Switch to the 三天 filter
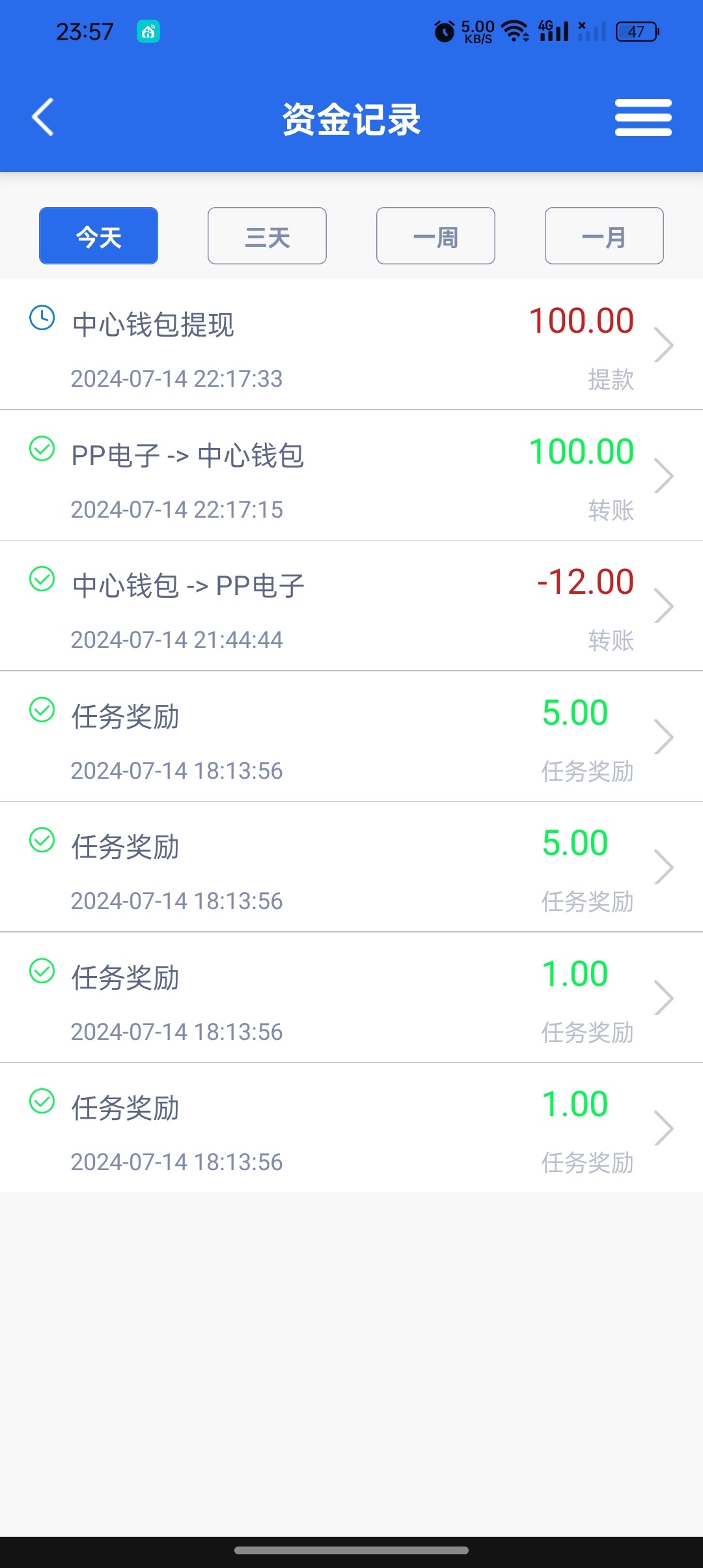703x1568 pixels. 267,236
